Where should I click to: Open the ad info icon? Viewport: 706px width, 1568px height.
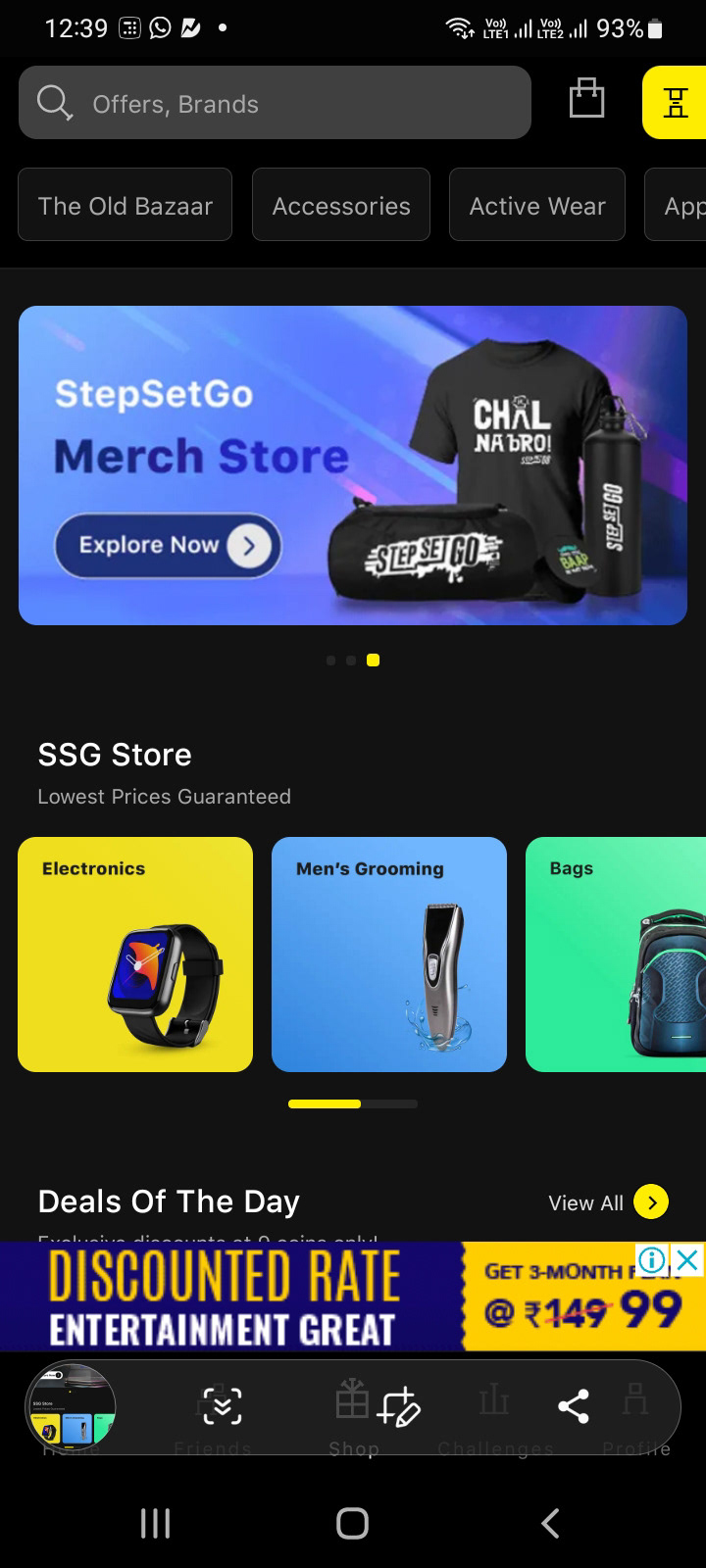click(652, 1259)
